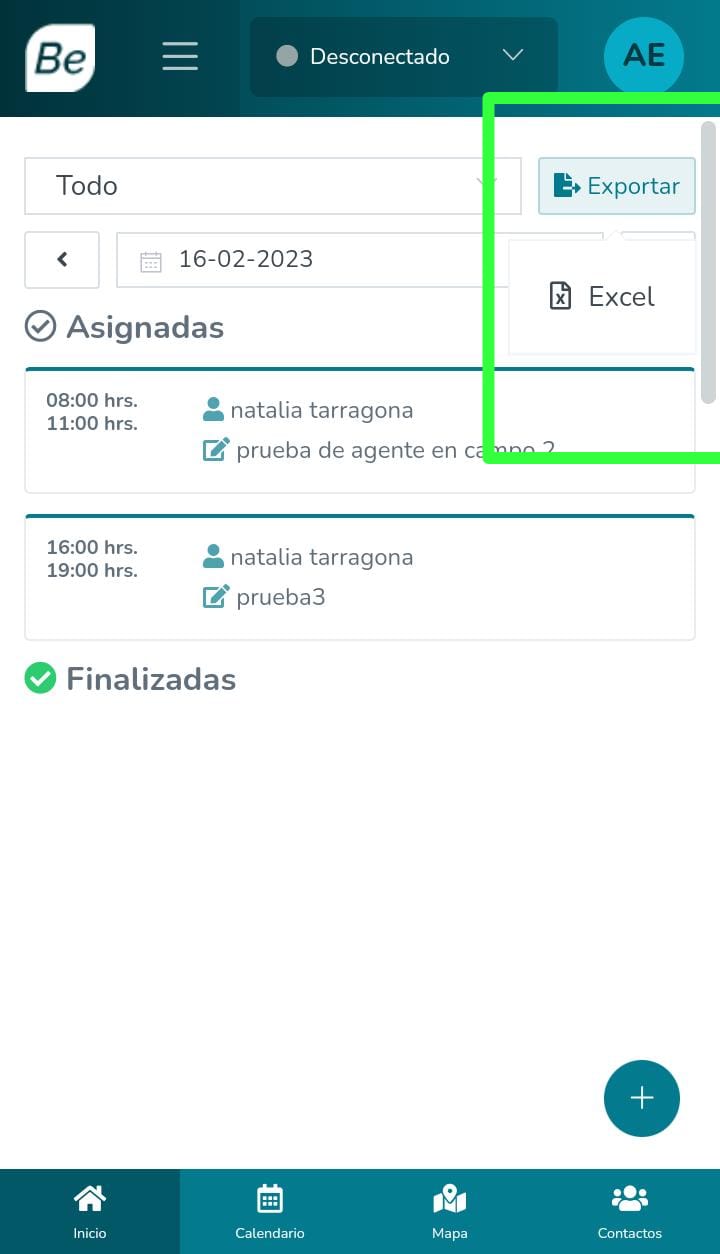Switch to the Calendario tab
The image size is (720, 1254).
point(270,1211)
